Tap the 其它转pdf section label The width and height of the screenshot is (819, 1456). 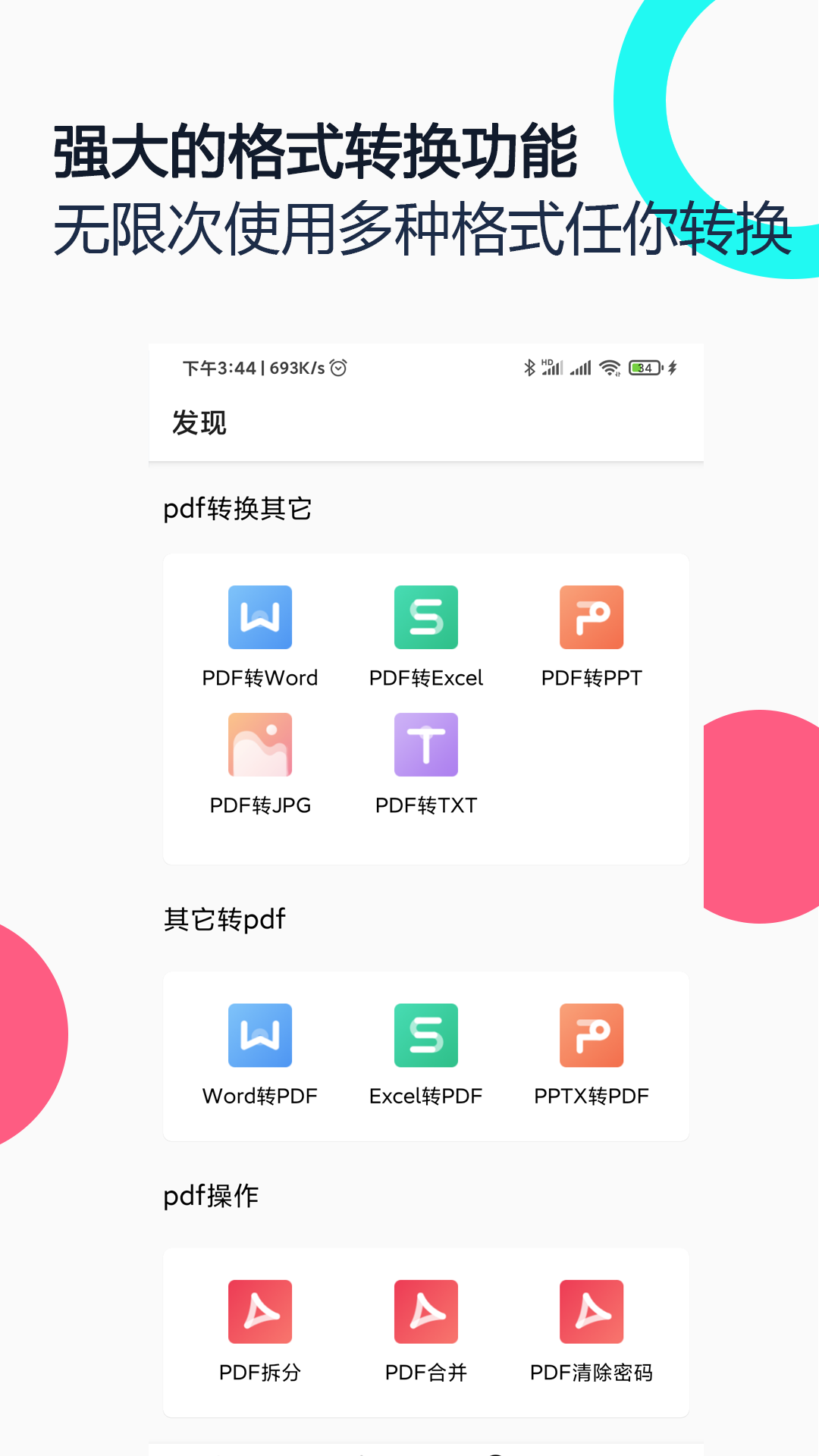(x=224, y=918)
